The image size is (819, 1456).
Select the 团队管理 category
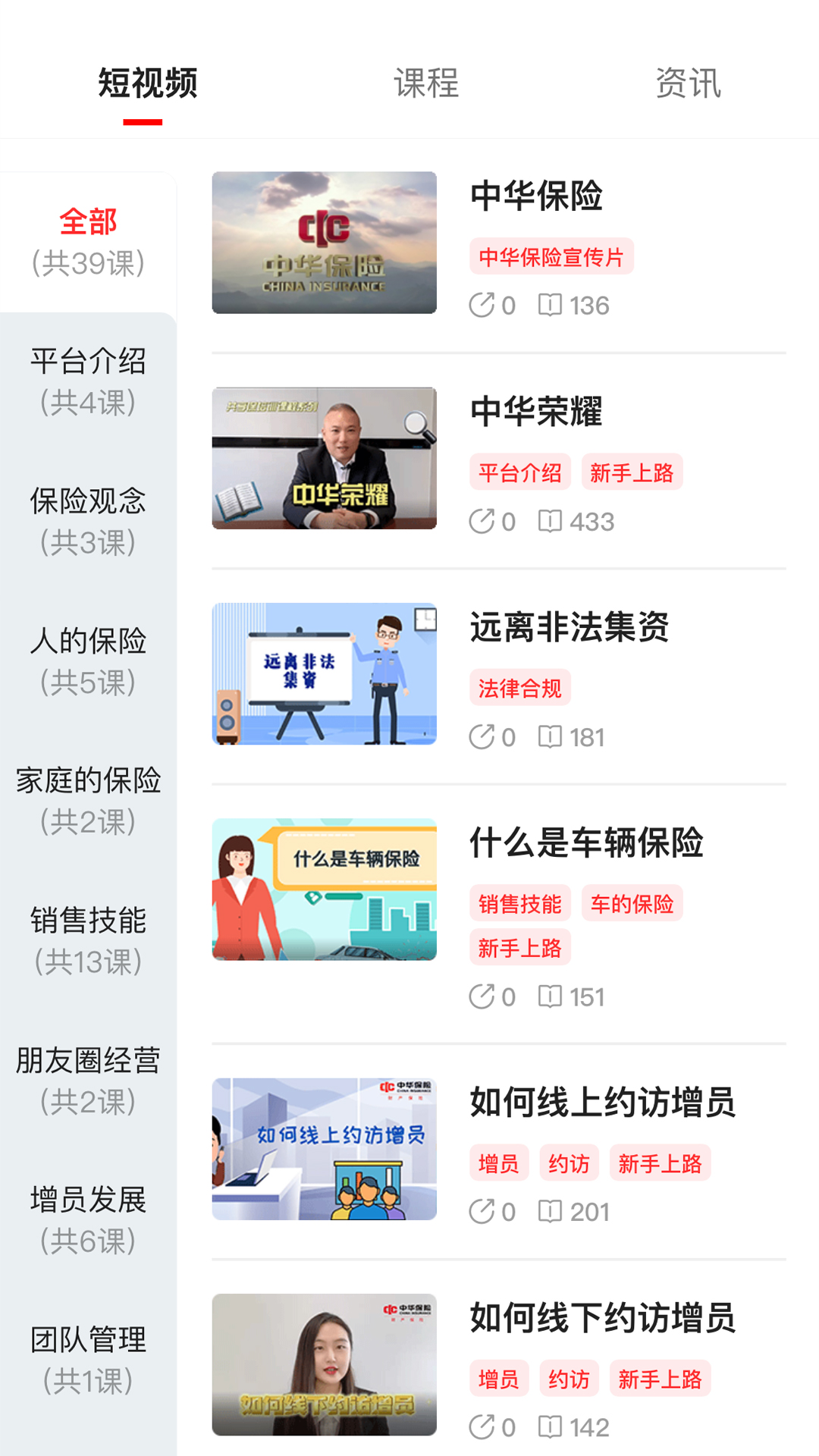click(x=88, y=1359)
